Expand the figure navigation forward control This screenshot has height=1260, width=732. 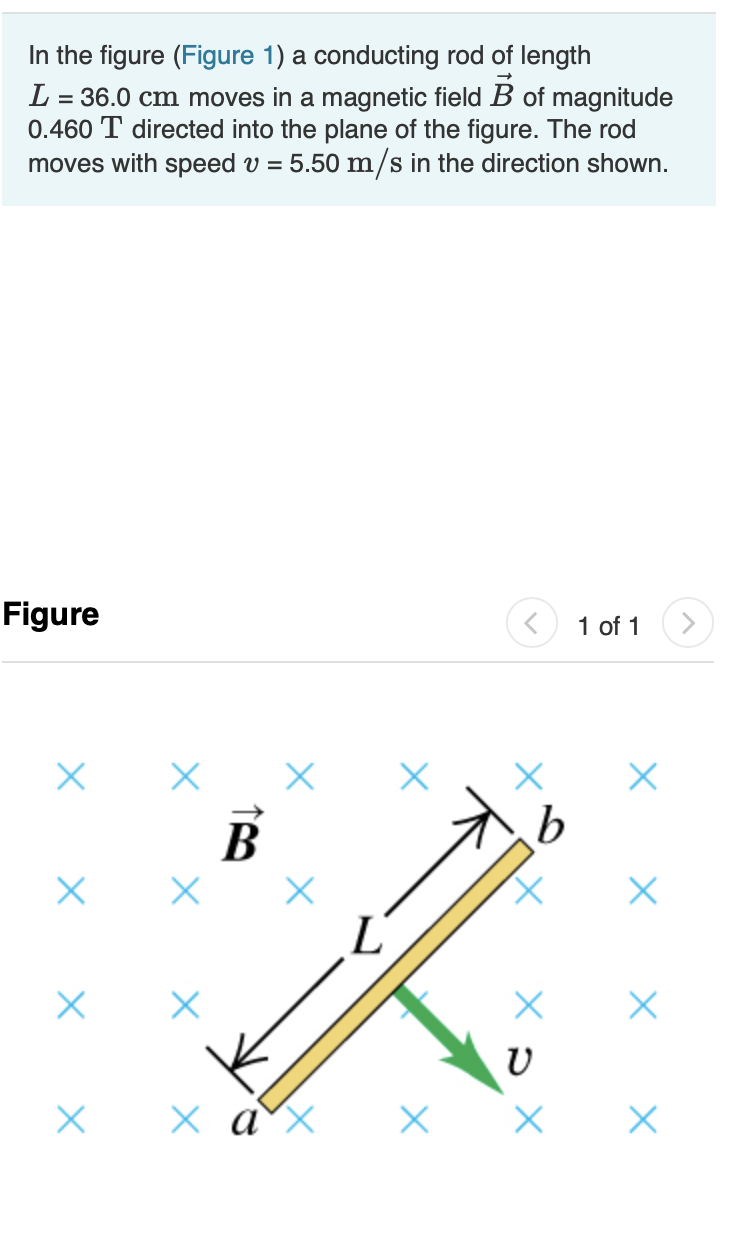tap(688, 624)
